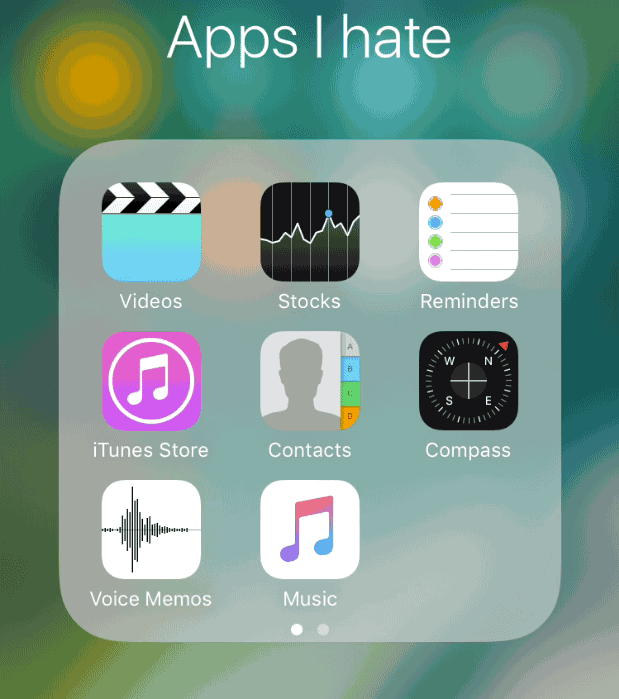Screen dimensions: 619x699
Task: Launch the Stocks app
Action: [x=309, y=231]
